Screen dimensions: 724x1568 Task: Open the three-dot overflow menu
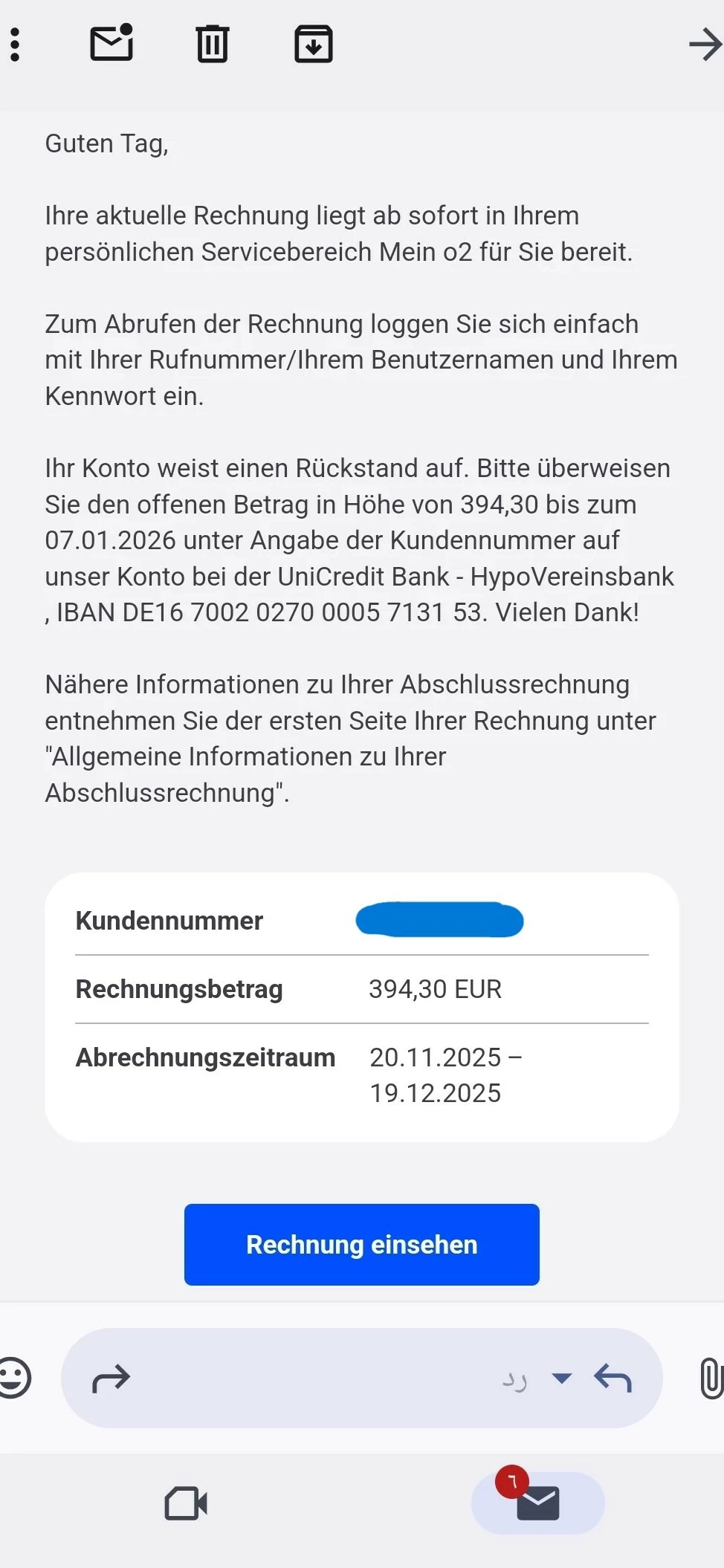coord(15,45)
